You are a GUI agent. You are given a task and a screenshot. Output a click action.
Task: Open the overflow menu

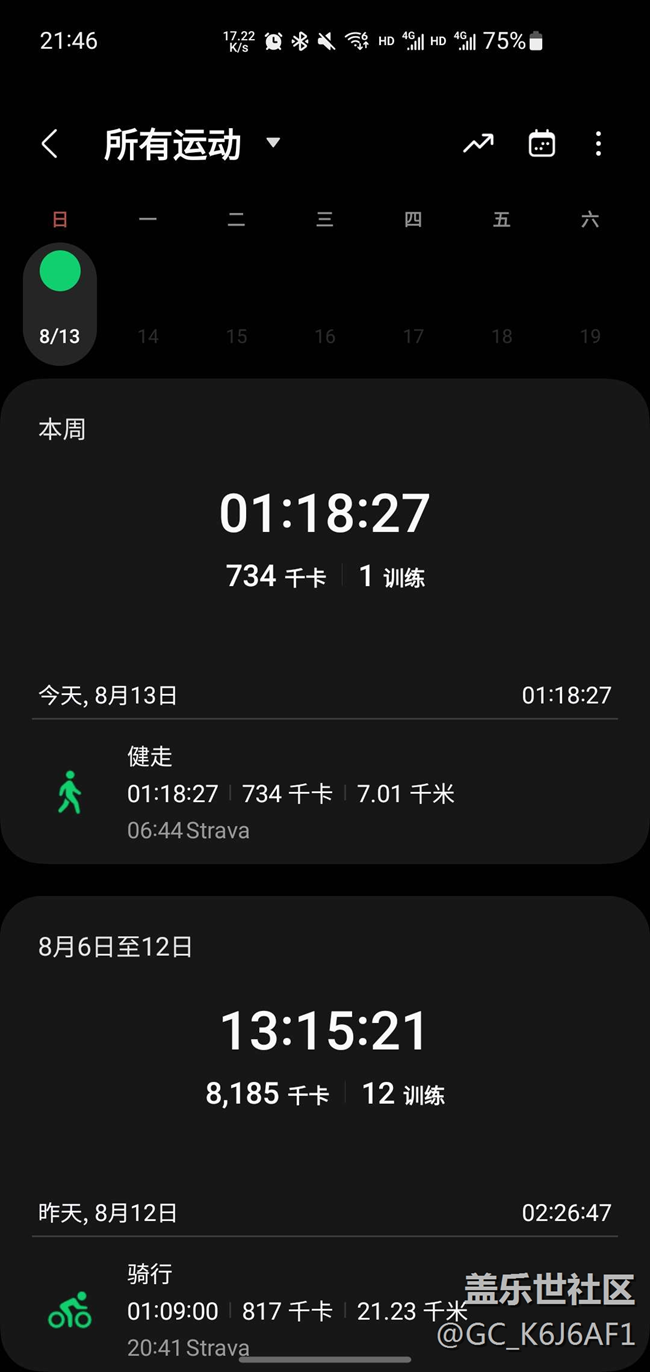pyautogui.click(x=598, y=144)
